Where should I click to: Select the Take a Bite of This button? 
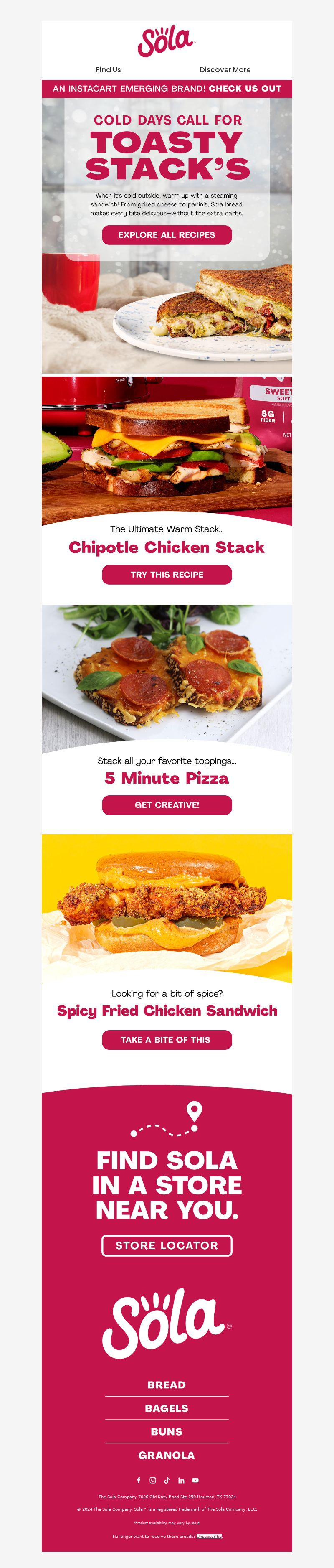[x=167, y=1040]
